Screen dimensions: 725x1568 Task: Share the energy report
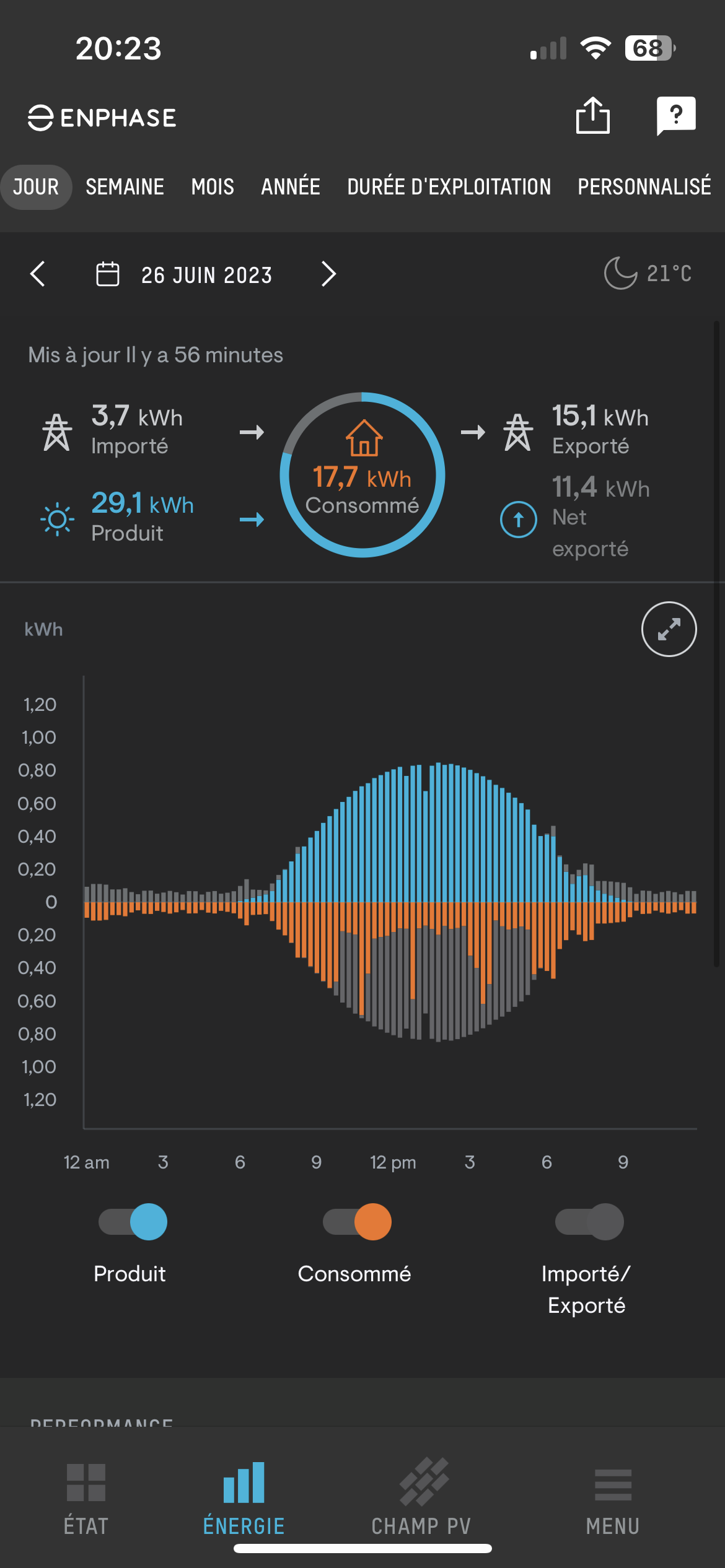(592, 116)
